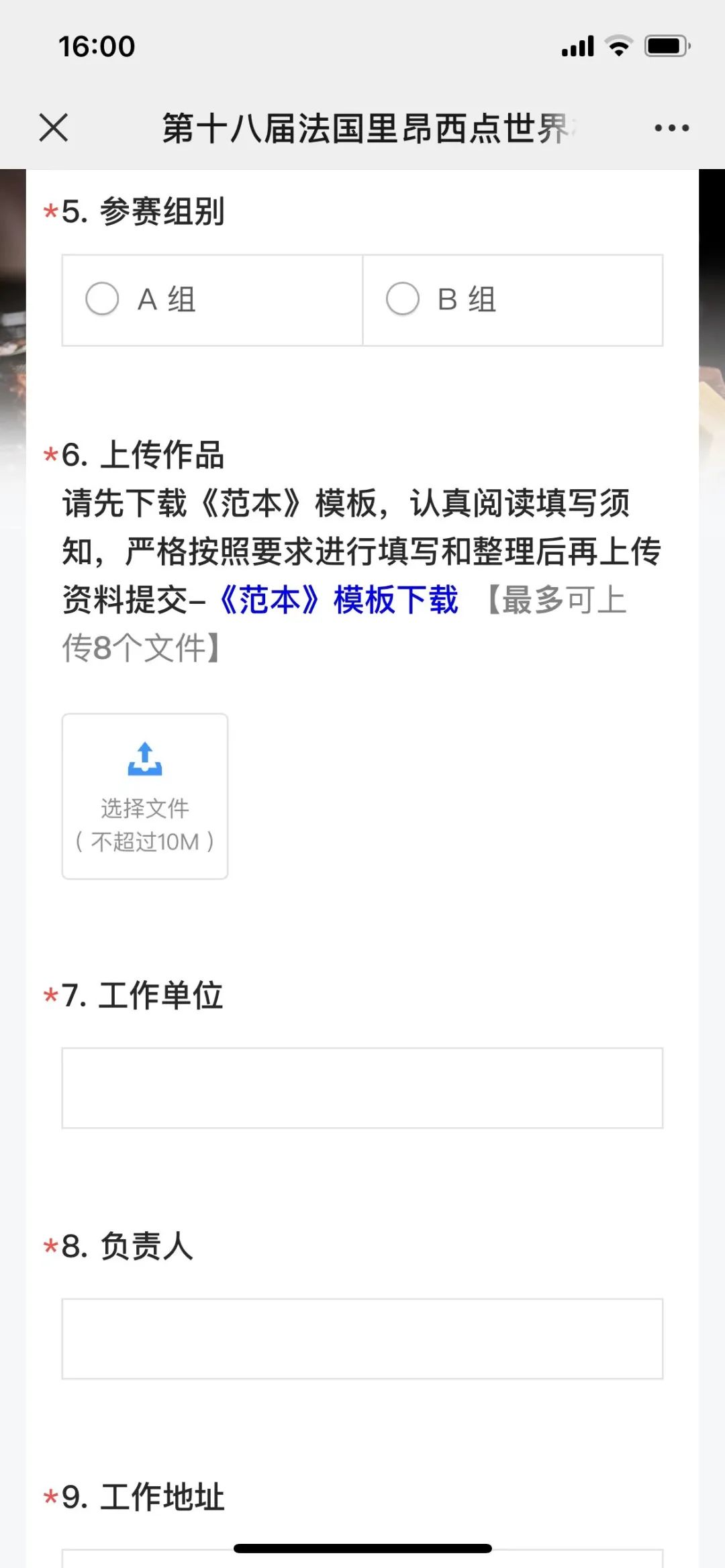Select the B 组 option
Screen dimensions: 725x1568
[403, 299]
